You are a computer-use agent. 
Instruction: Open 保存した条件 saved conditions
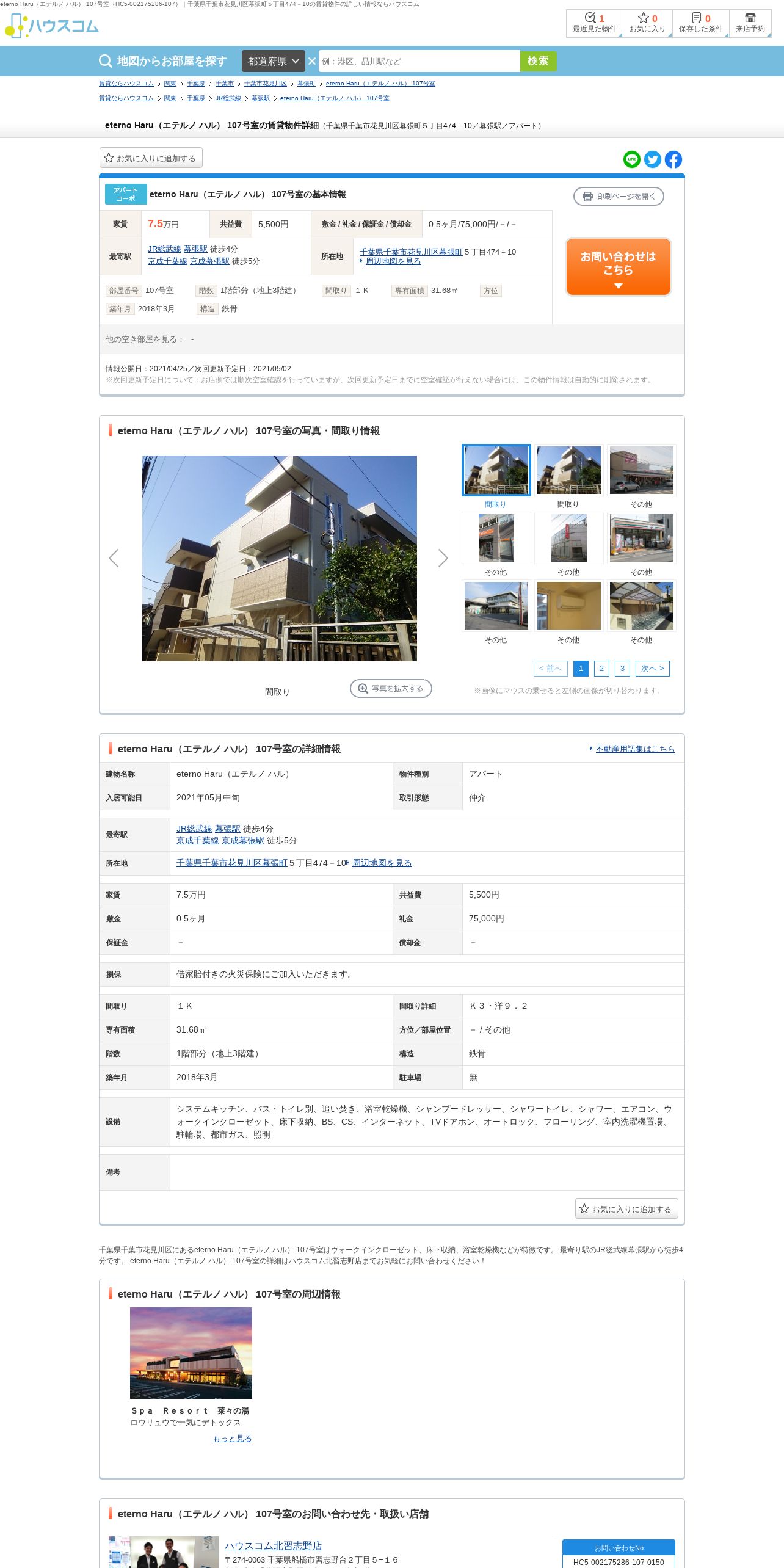[700, 23]
